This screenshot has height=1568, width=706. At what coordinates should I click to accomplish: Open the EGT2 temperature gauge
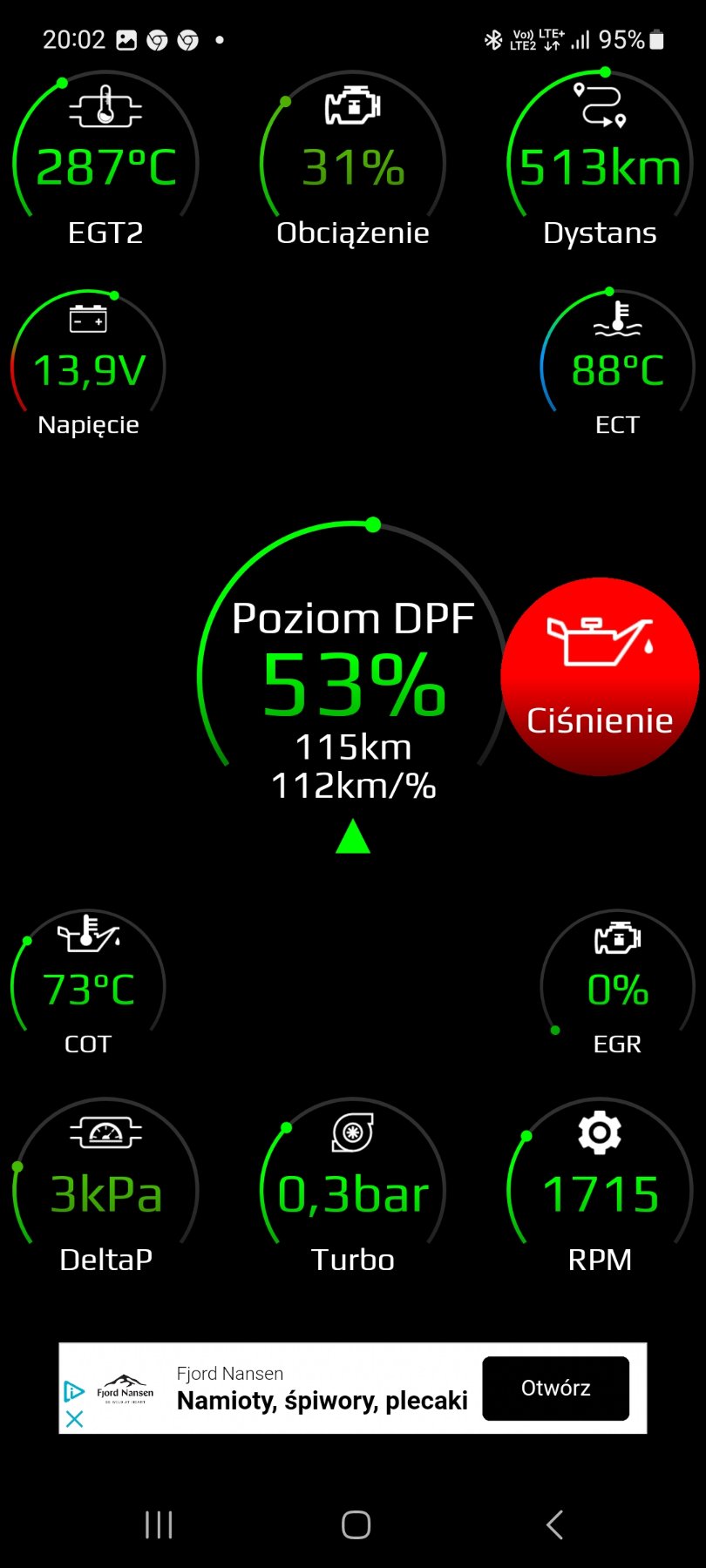tap(105, 166)
